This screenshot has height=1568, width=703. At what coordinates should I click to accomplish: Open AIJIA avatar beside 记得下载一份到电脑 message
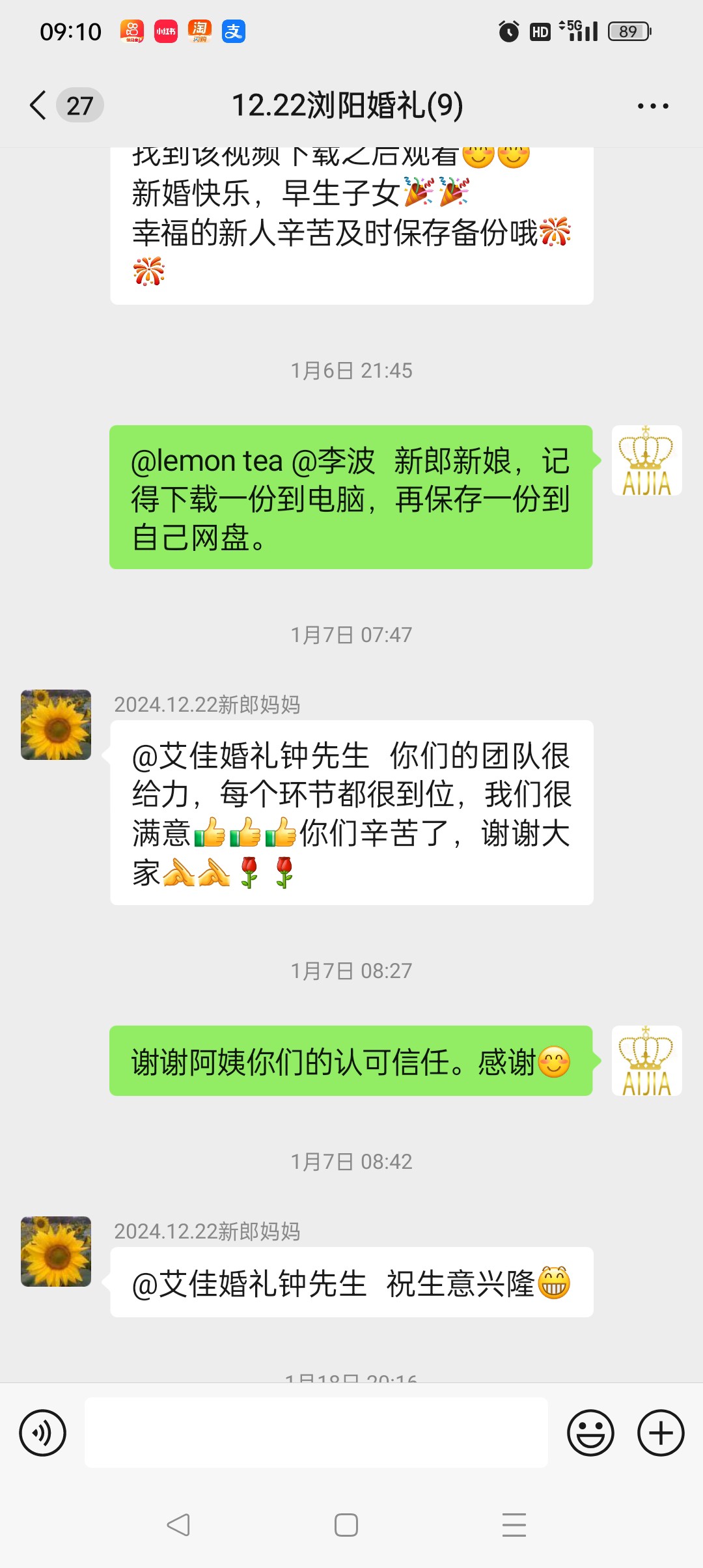click(x=646, y=460)
